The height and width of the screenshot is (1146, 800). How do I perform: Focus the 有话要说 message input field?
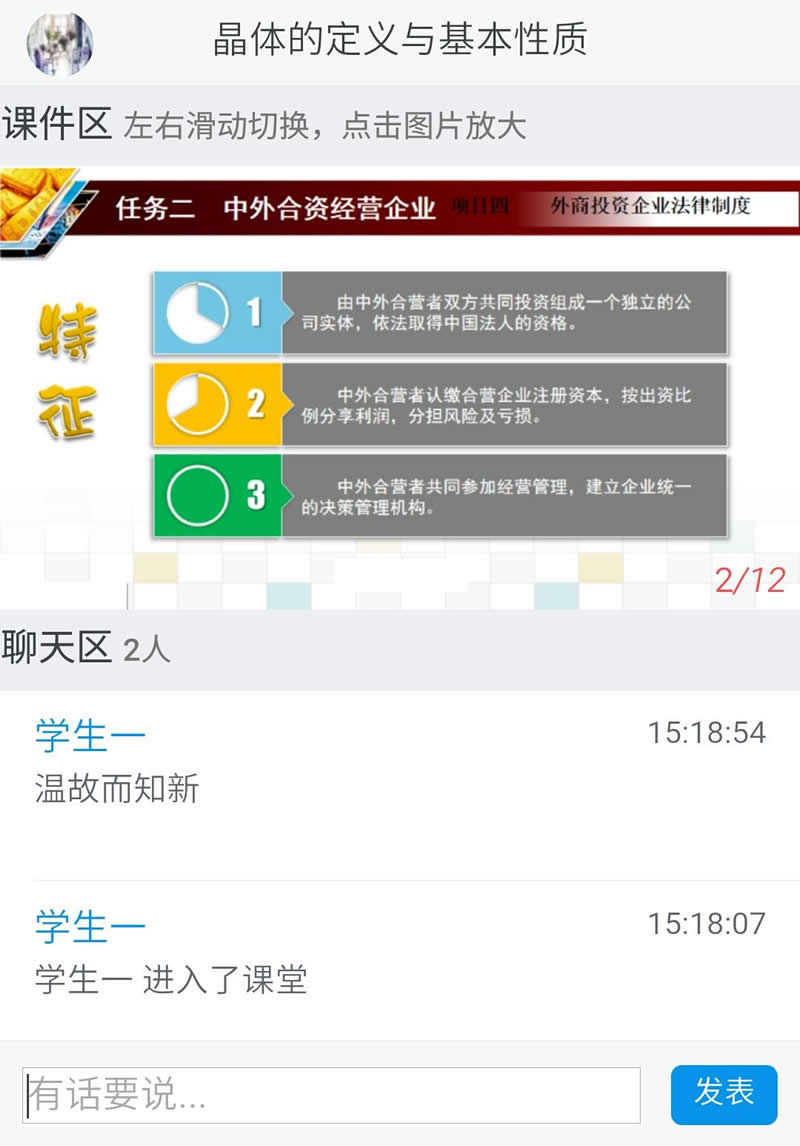coord(331,1095)
